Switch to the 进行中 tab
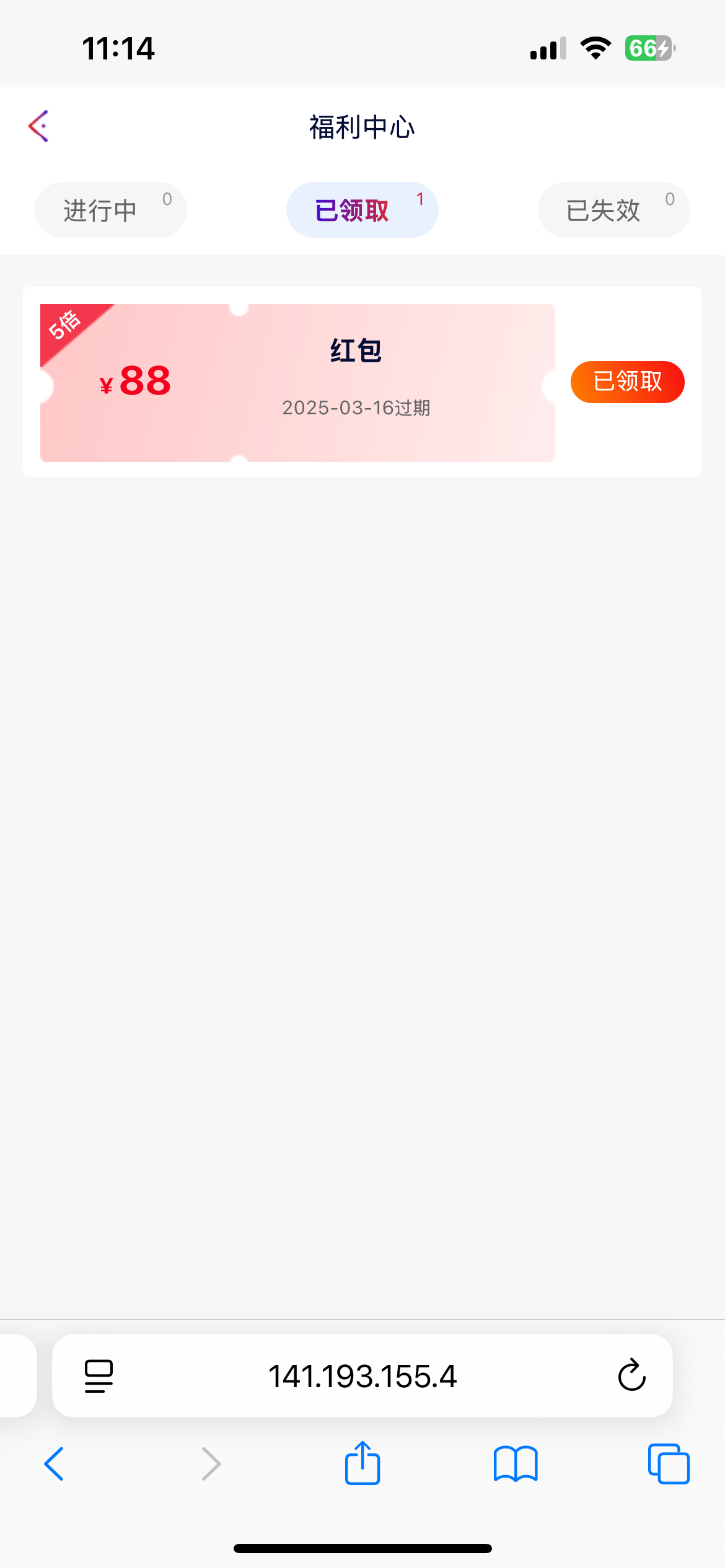Screen dimensions: 725x1568 click(x=110, y=210)
